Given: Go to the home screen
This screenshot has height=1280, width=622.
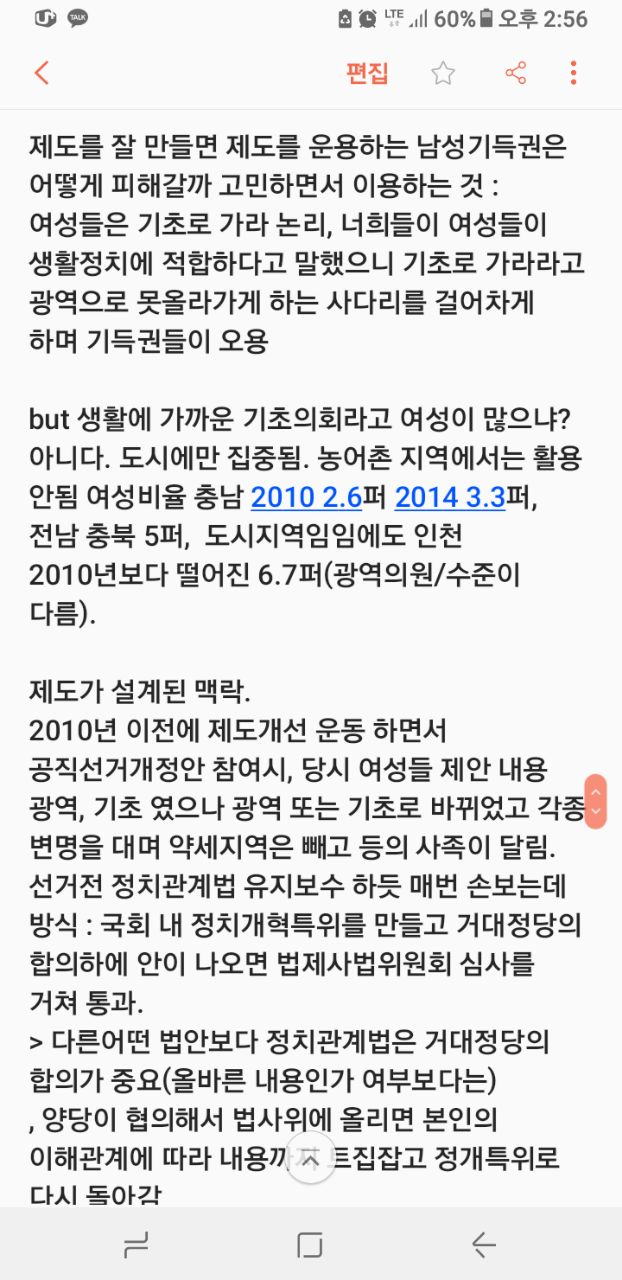Looking at the screenshot, I should (x=310, y=1244).
